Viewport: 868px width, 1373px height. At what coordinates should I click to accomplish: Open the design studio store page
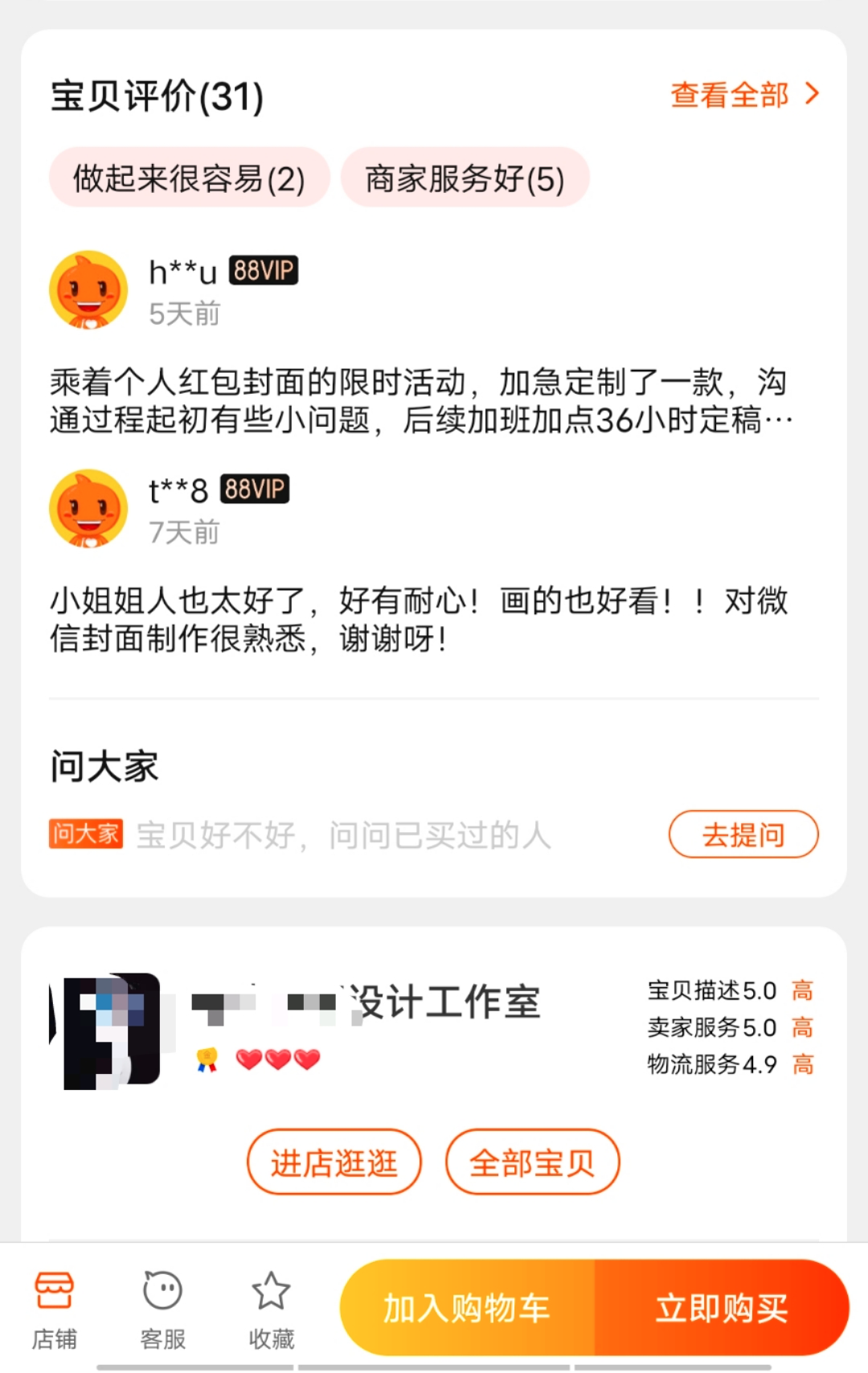(366, 1002)
